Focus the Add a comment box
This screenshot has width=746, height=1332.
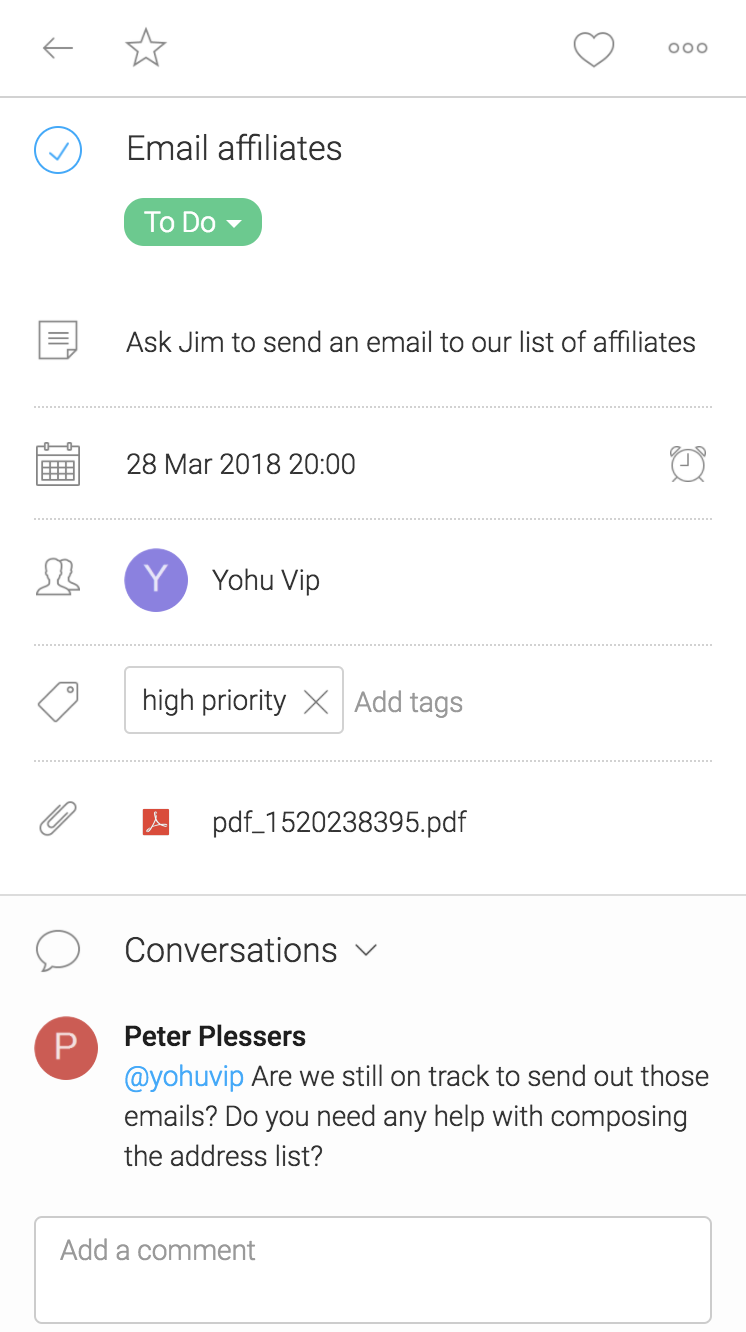click(373, 1270)
